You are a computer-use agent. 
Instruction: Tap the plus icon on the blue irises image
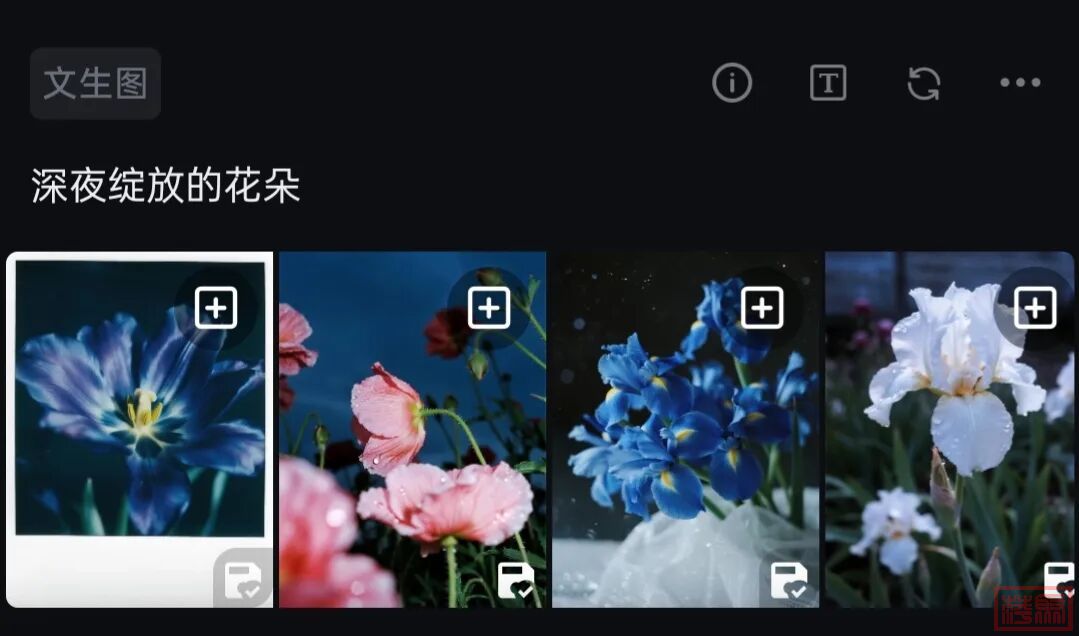[x=762, y=308]
